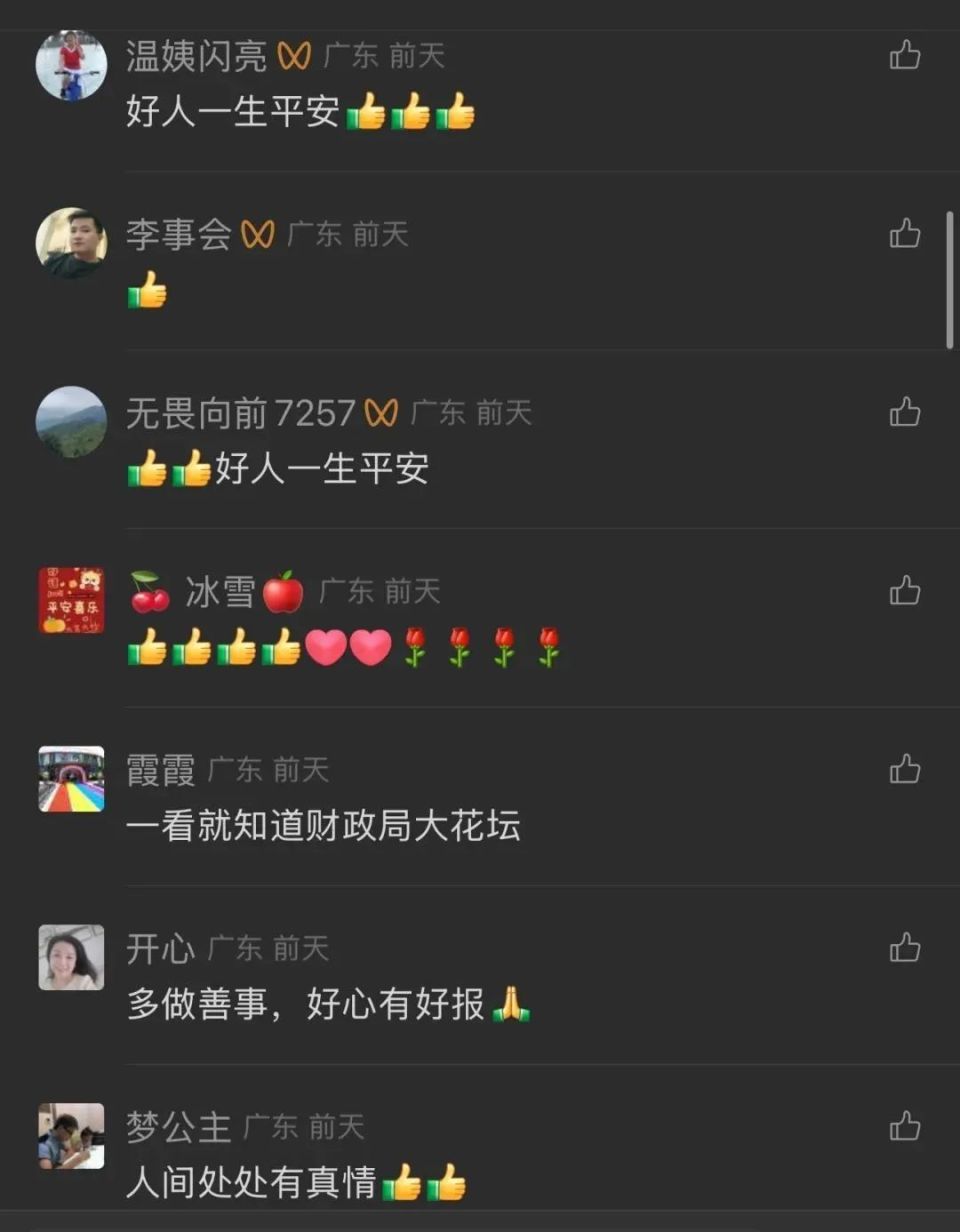Open 冰雪's red avatar picture
This screenshot has width=960, height=1232.
pos(71,600)
